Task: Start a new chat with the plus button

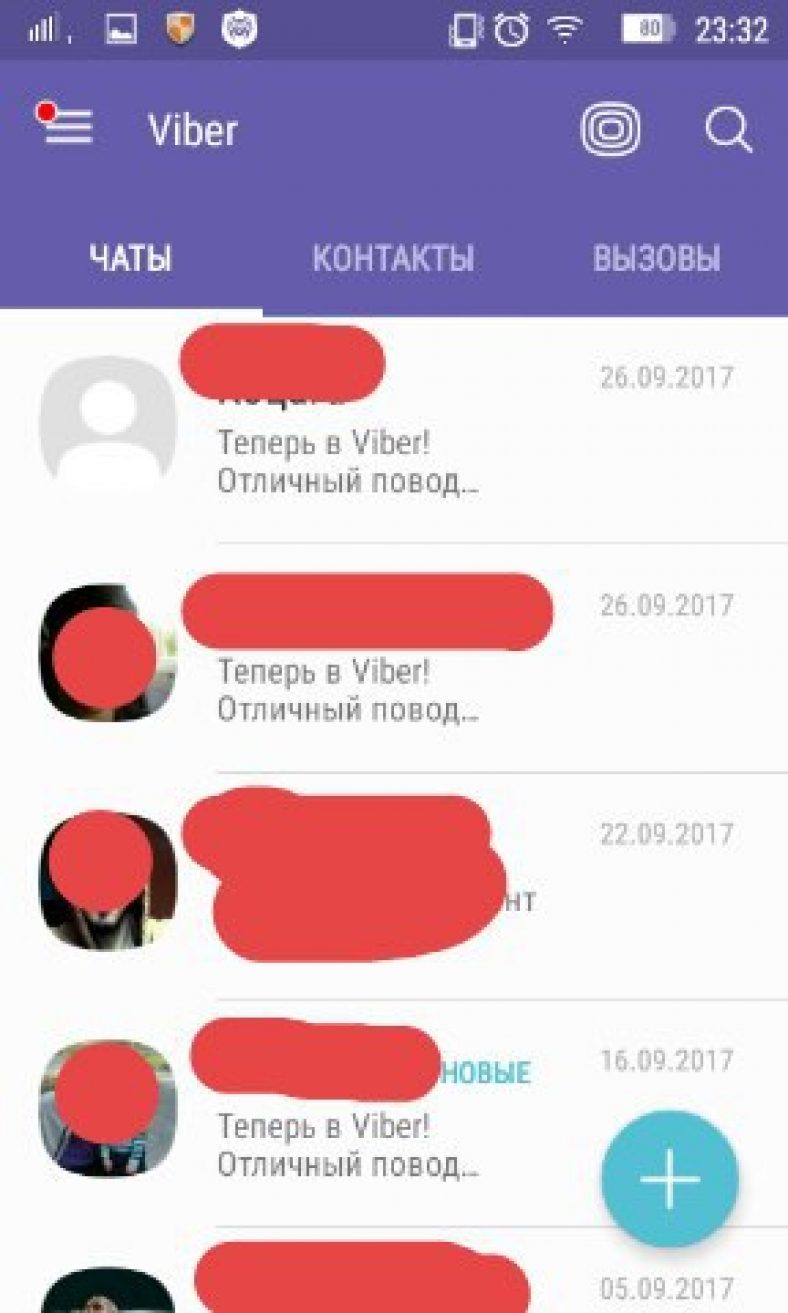Action: [670, 1179]
